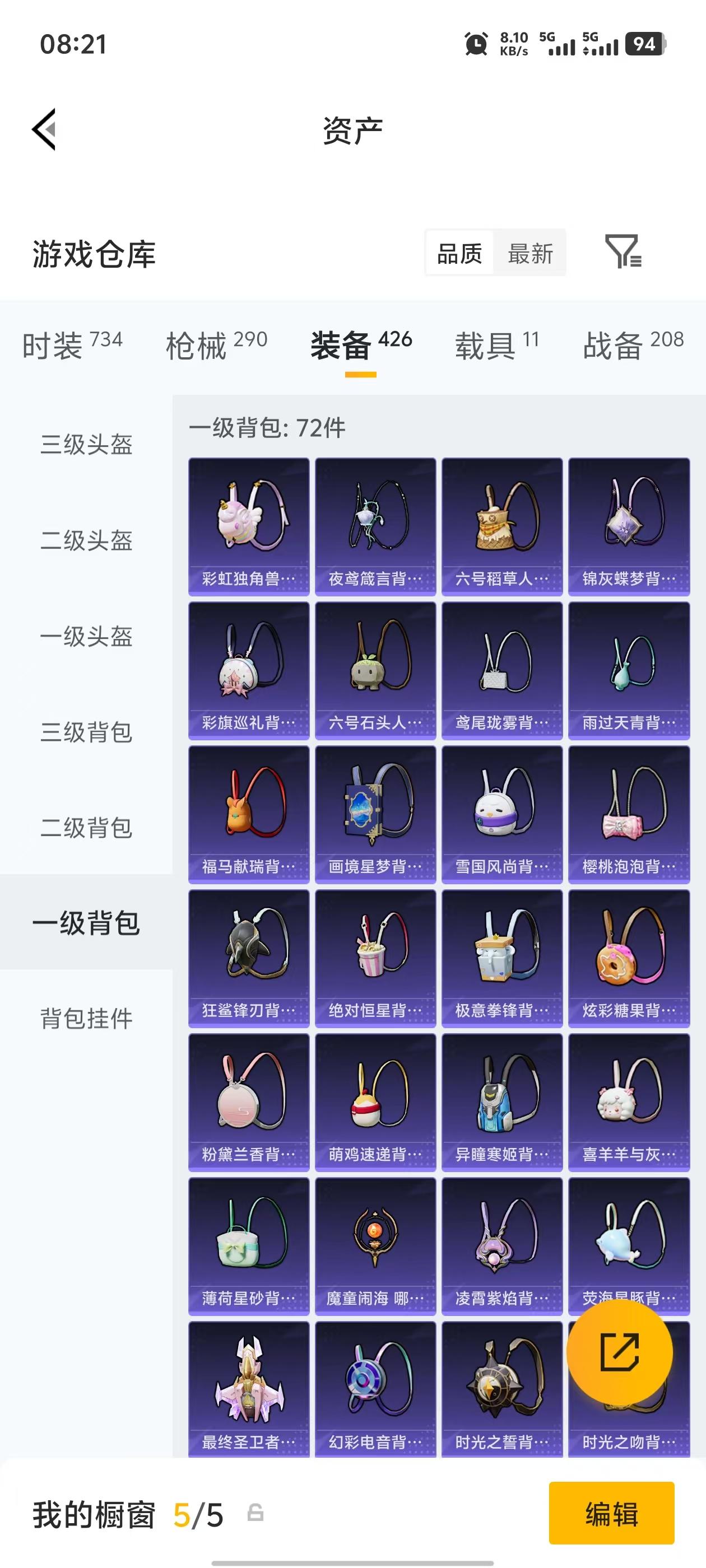
Task: Open the 炫彩糖果 backpack item
Action: tap(629, 959)
